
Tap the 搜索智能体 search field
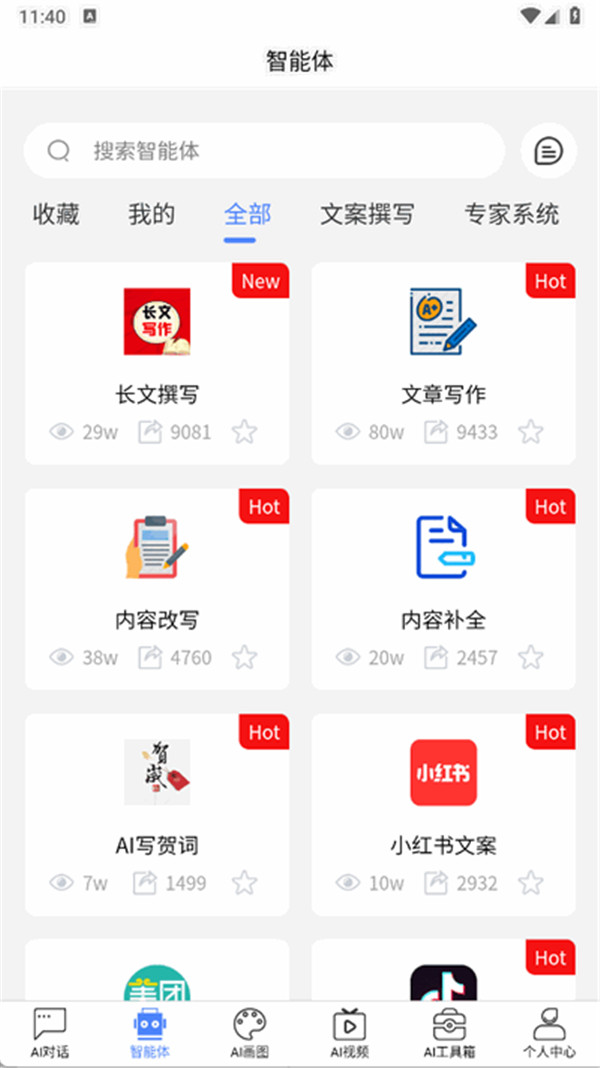coord(264,151)
